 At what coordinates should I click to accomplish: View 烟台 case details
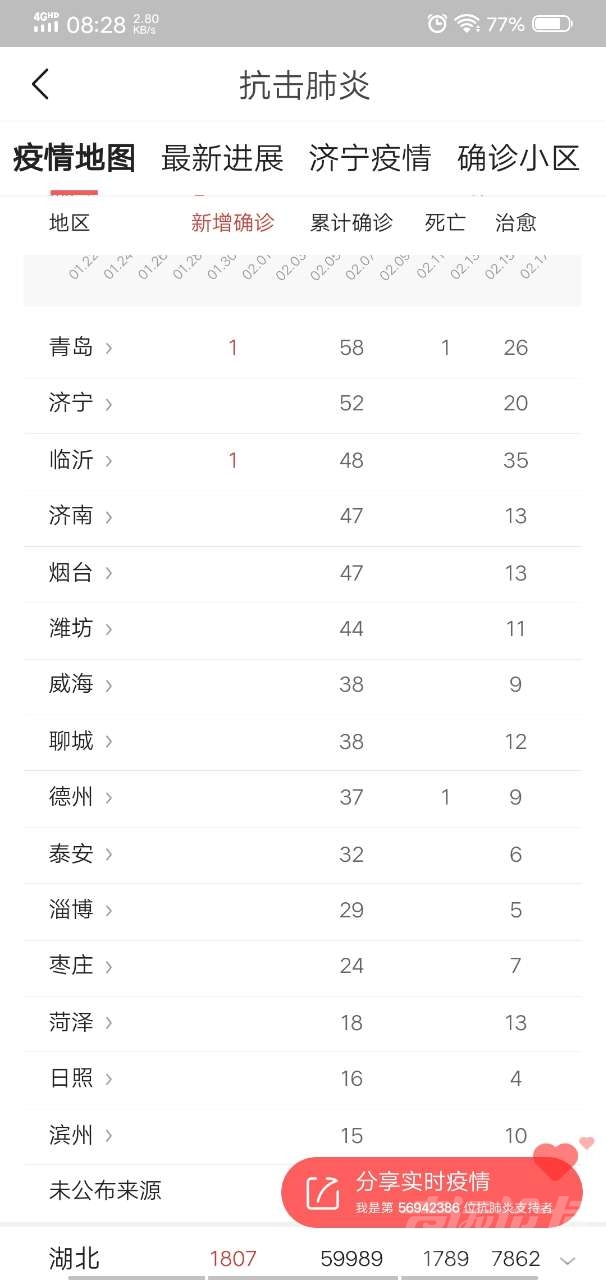[80, 573]
